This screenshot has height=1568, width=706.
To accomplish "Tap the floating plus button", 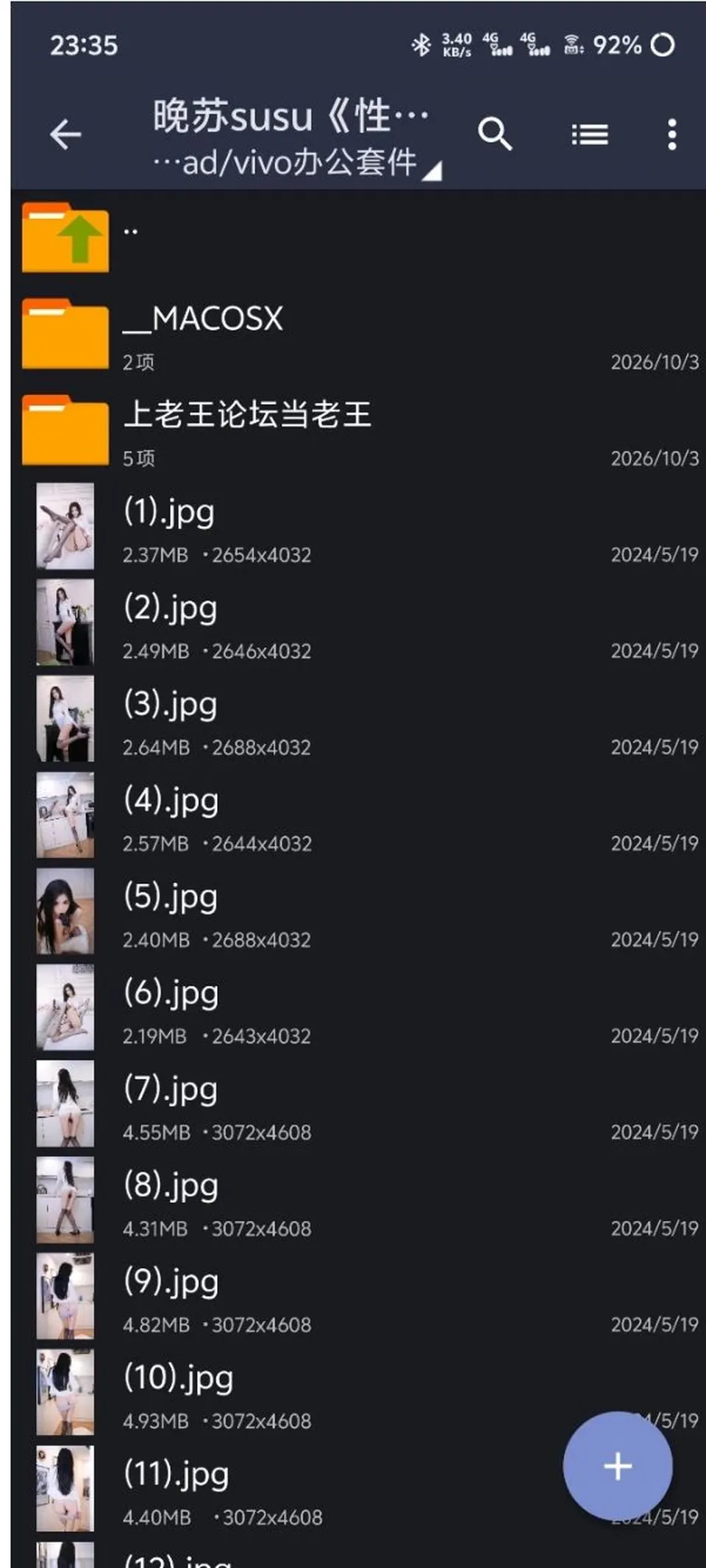I will (x=618, y=1466).
